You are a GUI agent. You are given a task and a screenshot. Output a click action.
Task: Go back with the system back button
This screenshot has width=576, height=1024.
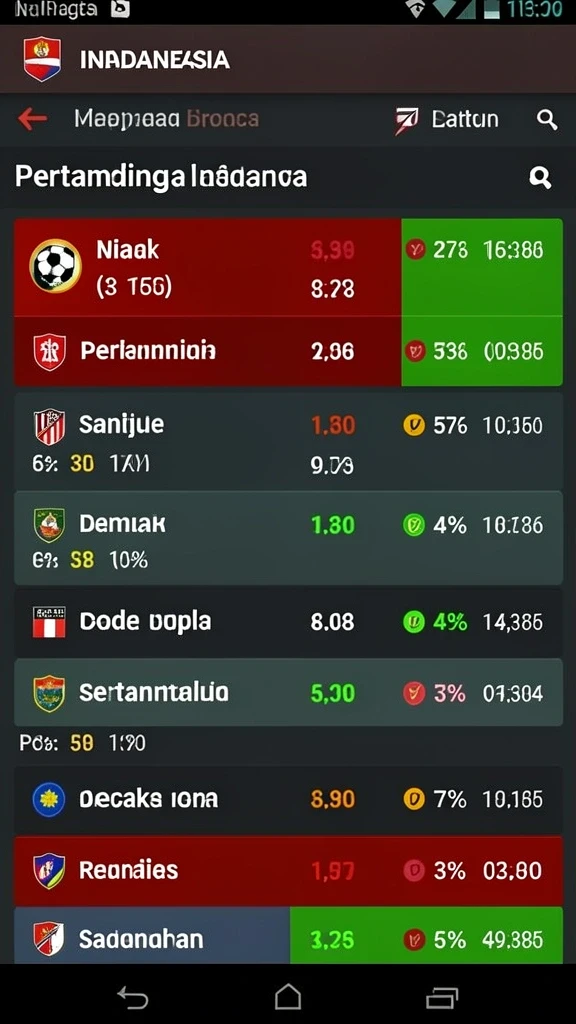133,998
